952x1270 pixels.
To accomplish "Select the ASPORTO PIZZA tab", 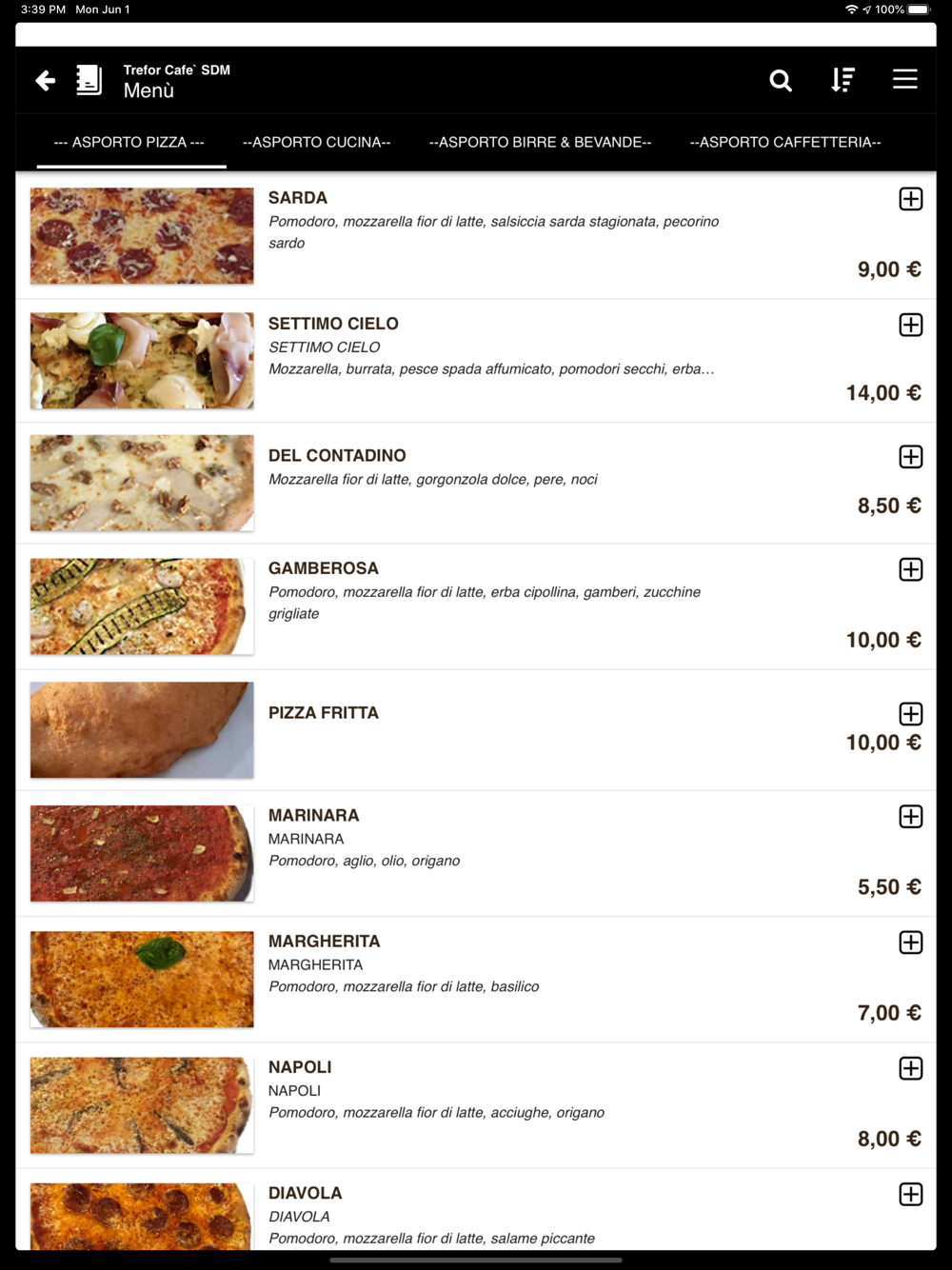I will (129, 142).
